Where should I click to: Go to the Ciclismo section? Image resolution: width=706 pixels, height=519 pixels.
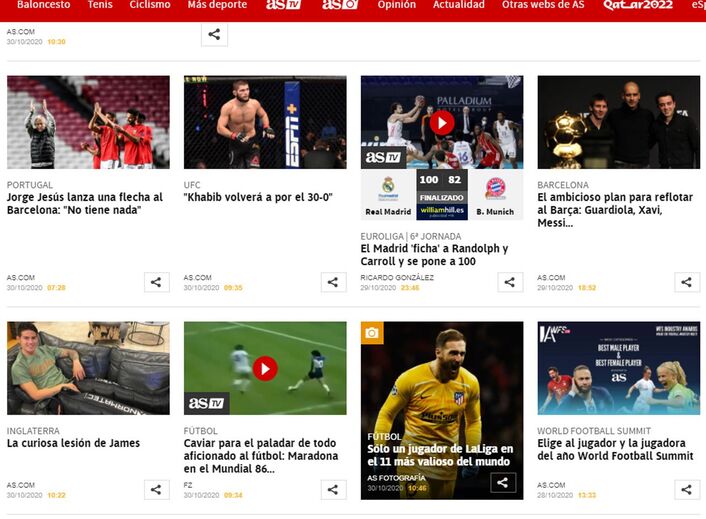point(150,5)
